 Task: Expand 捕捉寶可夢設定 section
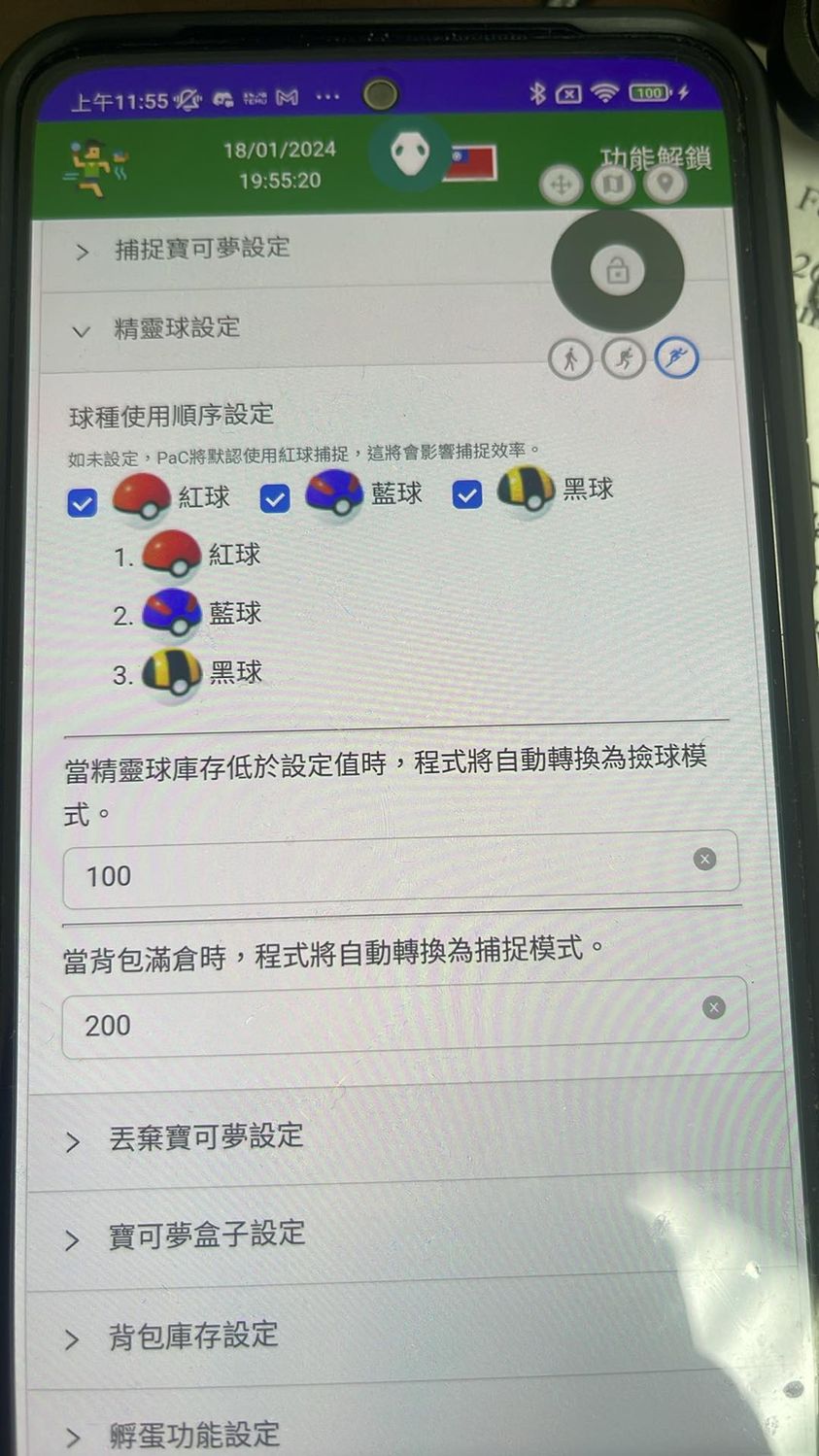[x=201, y=250]
